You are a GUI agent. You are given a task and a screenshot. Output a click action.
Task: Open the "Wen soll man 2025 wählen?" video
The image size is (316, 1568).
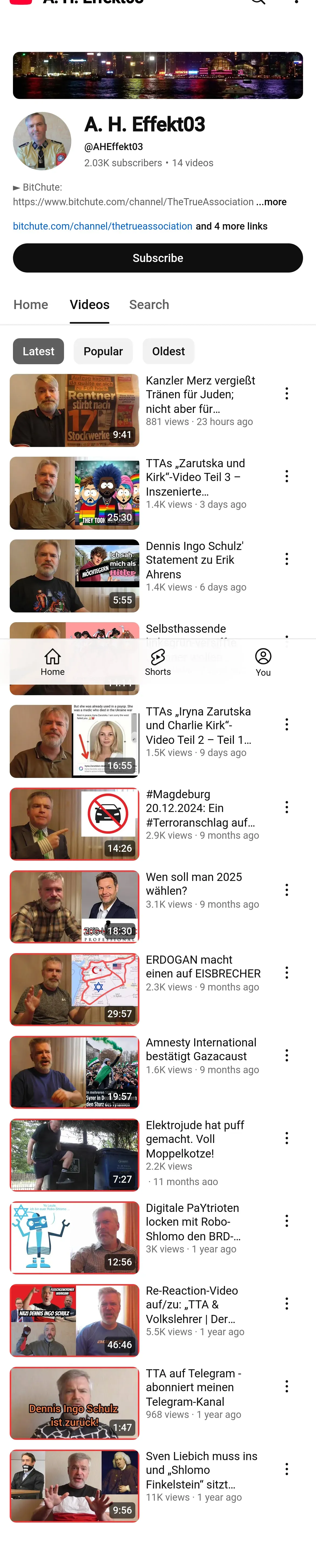pos(74,906)
